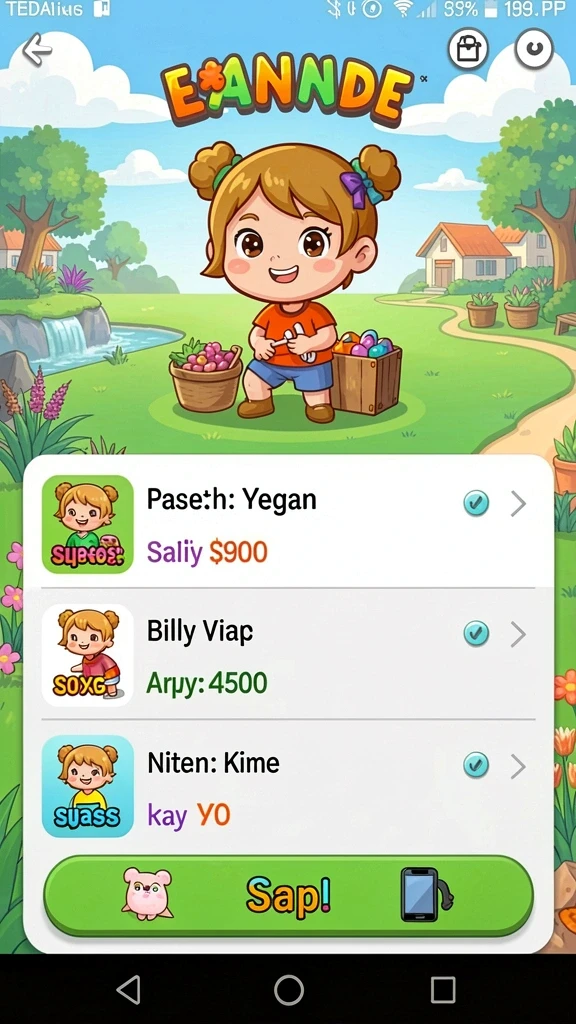This screenshot has width=576, height=1024.
Task: Open the Billy Viap row
Action: tap(288, 655)
